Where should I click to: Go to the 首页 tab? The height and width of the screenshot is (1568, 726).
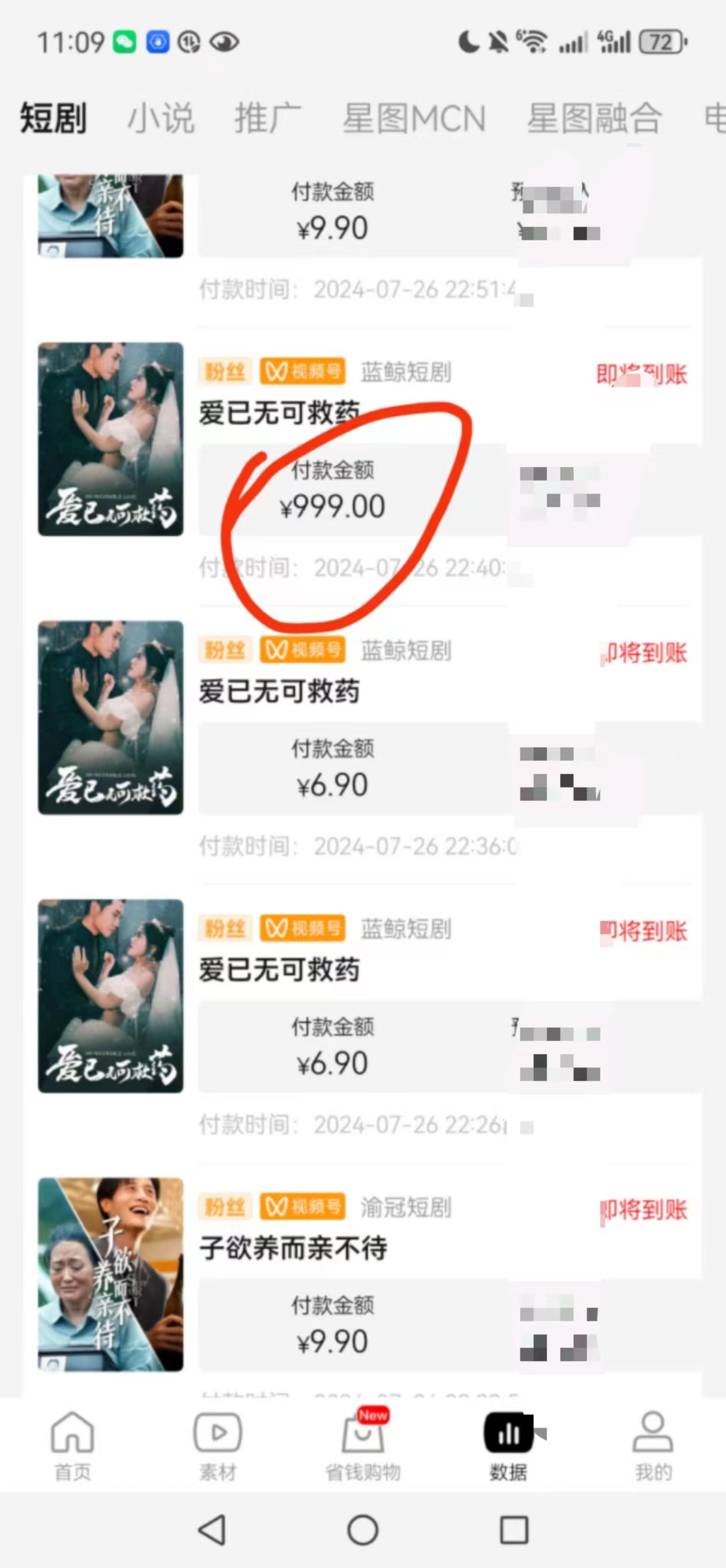click(x=73, y=1446)
